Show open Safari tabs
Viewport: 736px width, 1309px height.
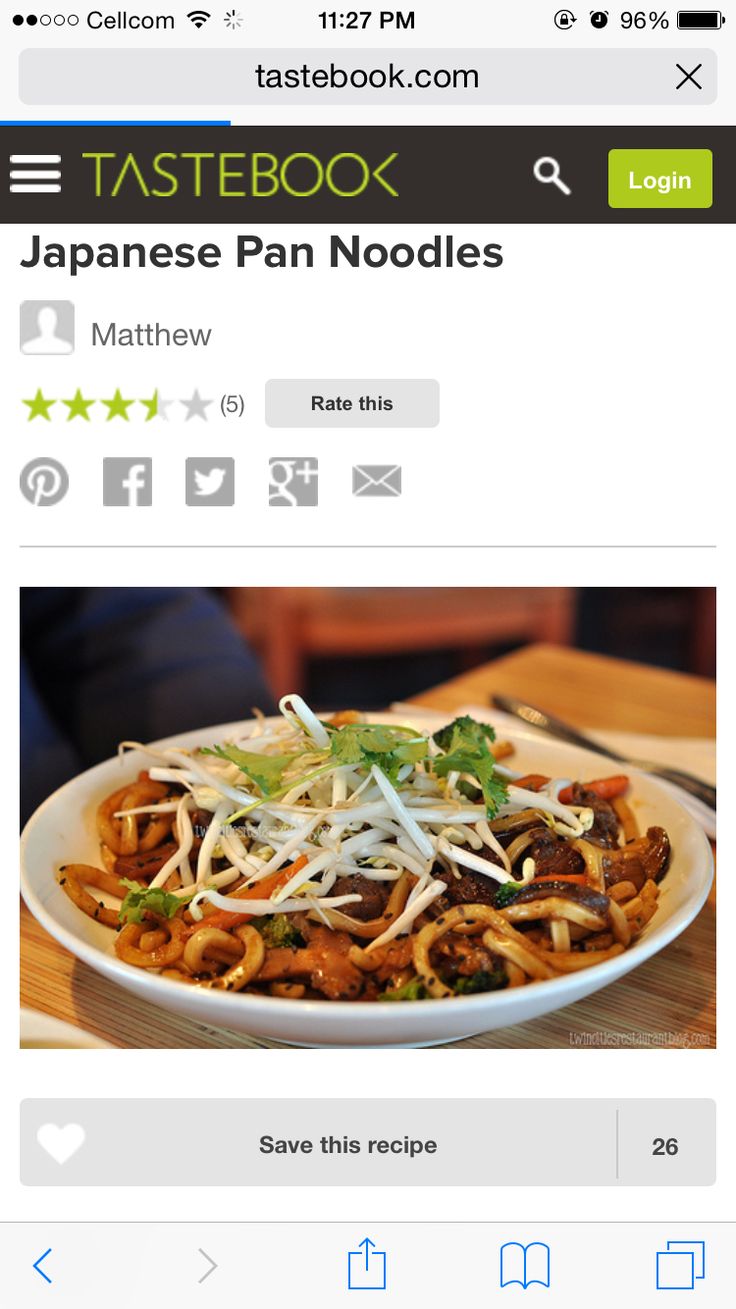[681, 1265]
